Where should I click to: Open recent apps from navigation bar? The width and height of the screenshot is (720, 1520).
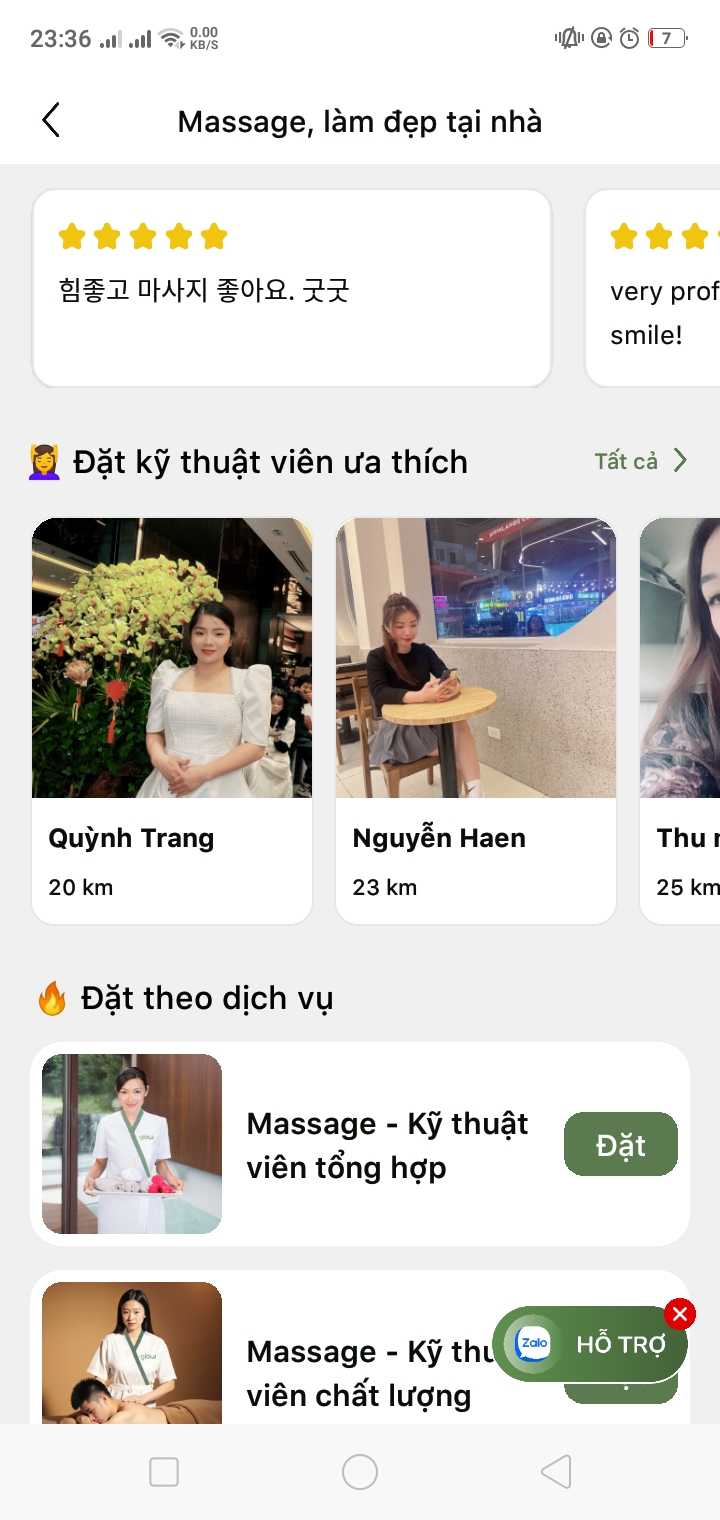[x=164, y=1472]
